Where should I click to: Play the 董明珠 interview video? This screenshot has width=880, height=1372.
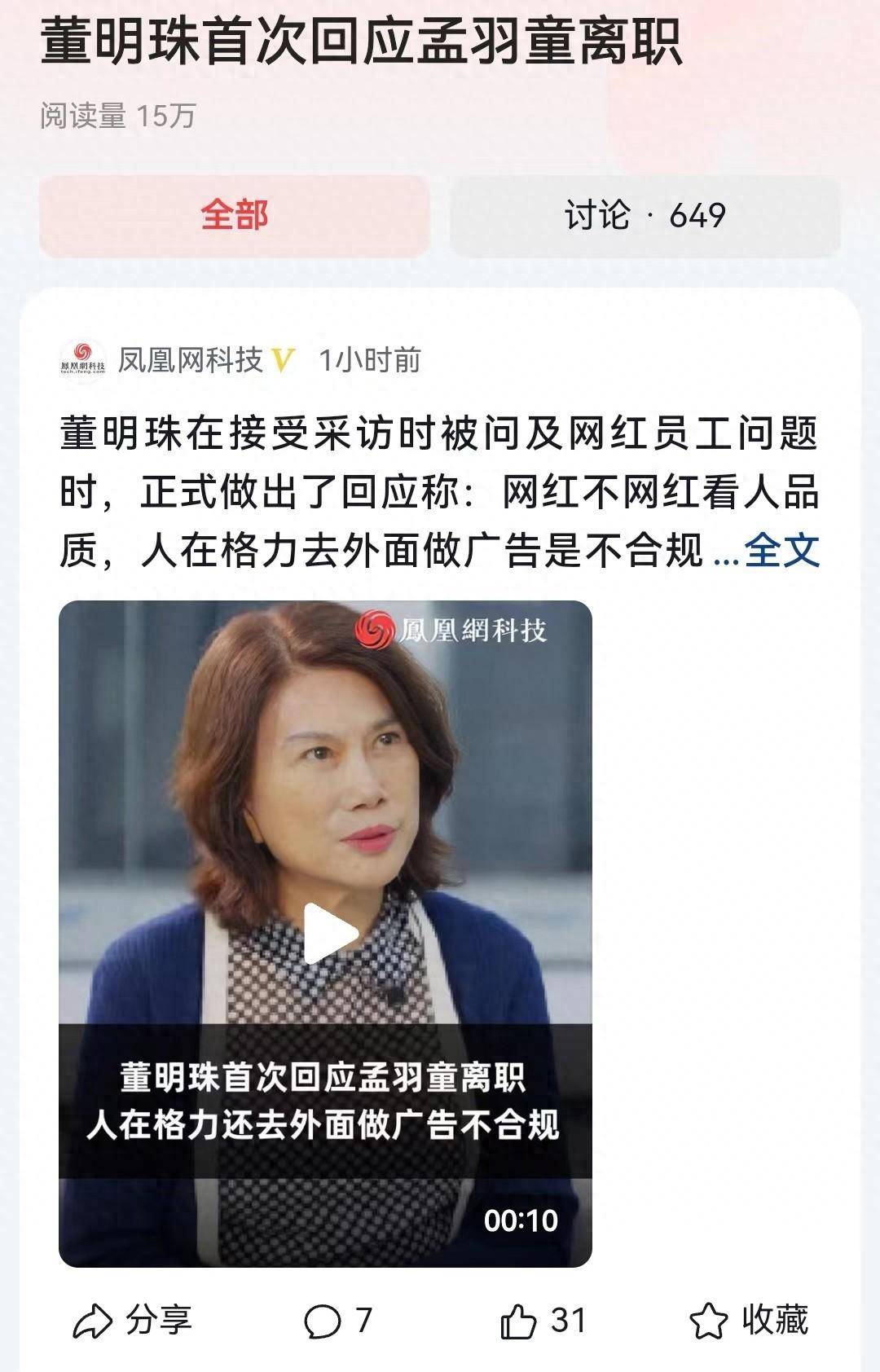pos(329,934)
